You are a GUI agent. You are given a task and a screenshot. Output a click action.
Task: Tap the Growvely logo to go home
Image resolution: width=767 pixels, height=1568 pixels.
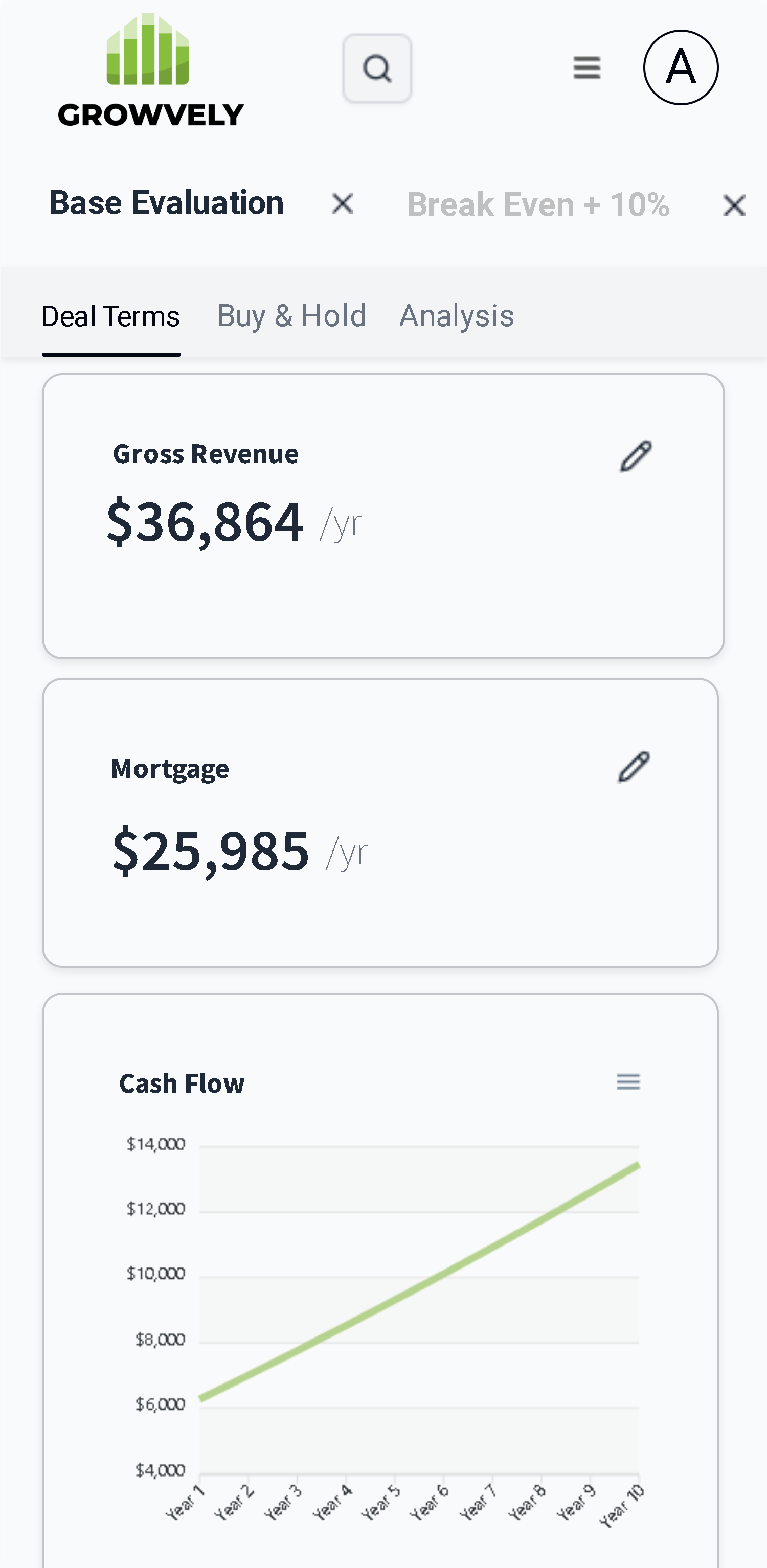point(150,71)
